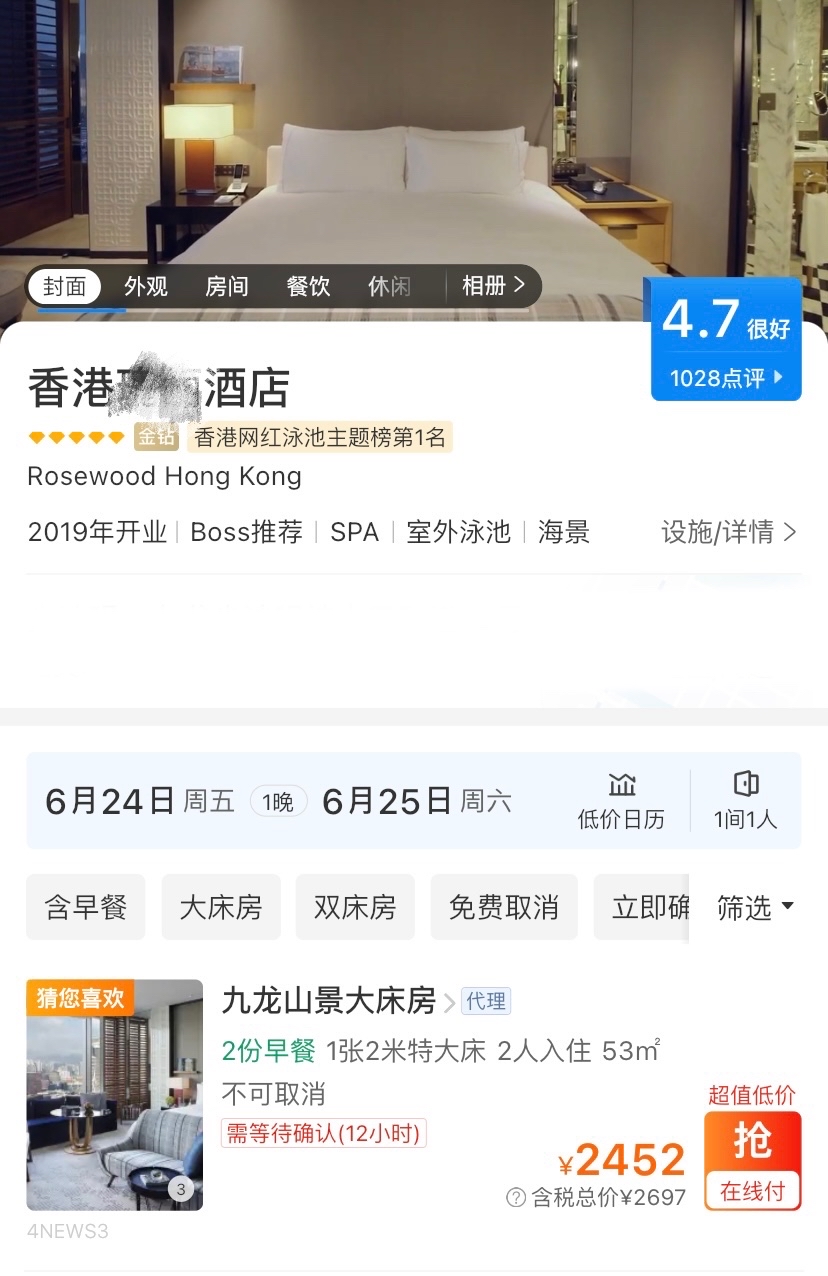Expand the 筛选 filter dropdown
828x1276 pixels.
[755, 907]
